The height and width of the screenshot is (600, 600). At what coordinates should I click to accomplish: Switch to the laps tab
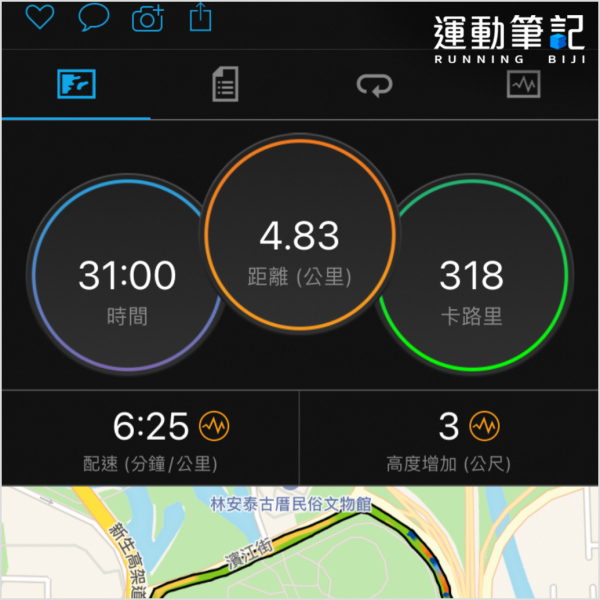tap(375, 85)
